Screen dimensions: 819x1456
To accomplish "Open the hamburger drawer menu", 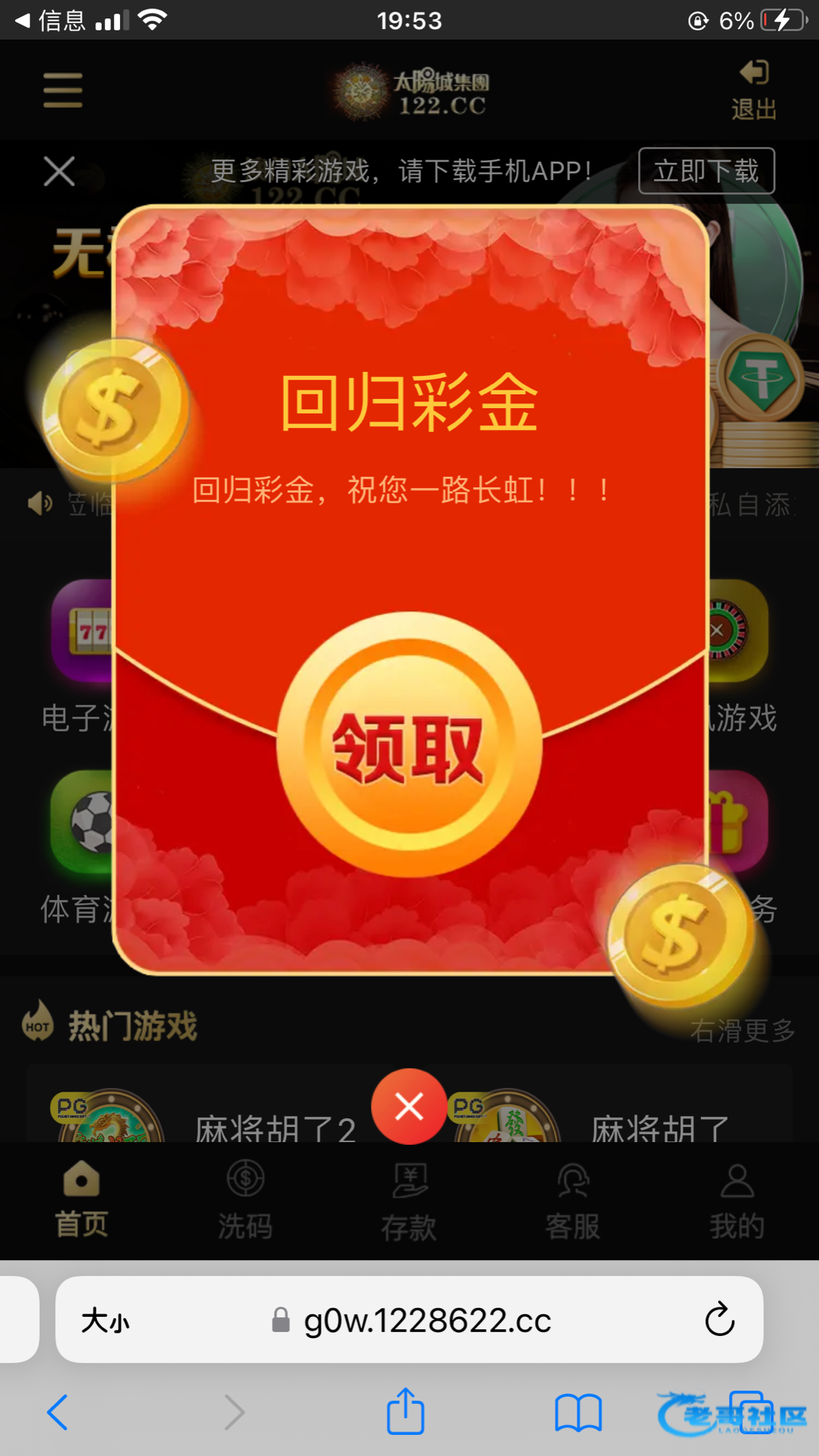I will [63, 90].
